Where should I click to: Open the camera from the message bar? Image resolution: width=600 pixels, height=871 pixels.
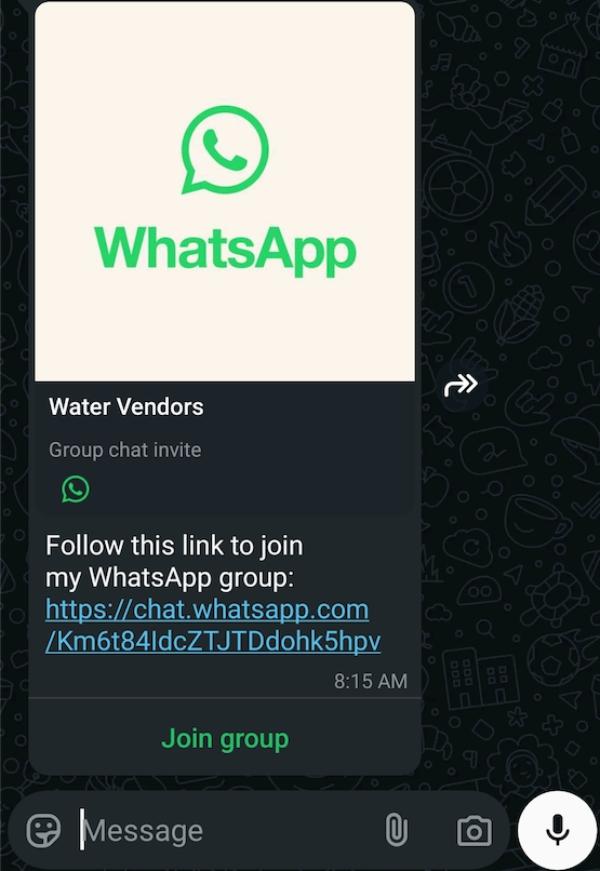tap(474, 830)
